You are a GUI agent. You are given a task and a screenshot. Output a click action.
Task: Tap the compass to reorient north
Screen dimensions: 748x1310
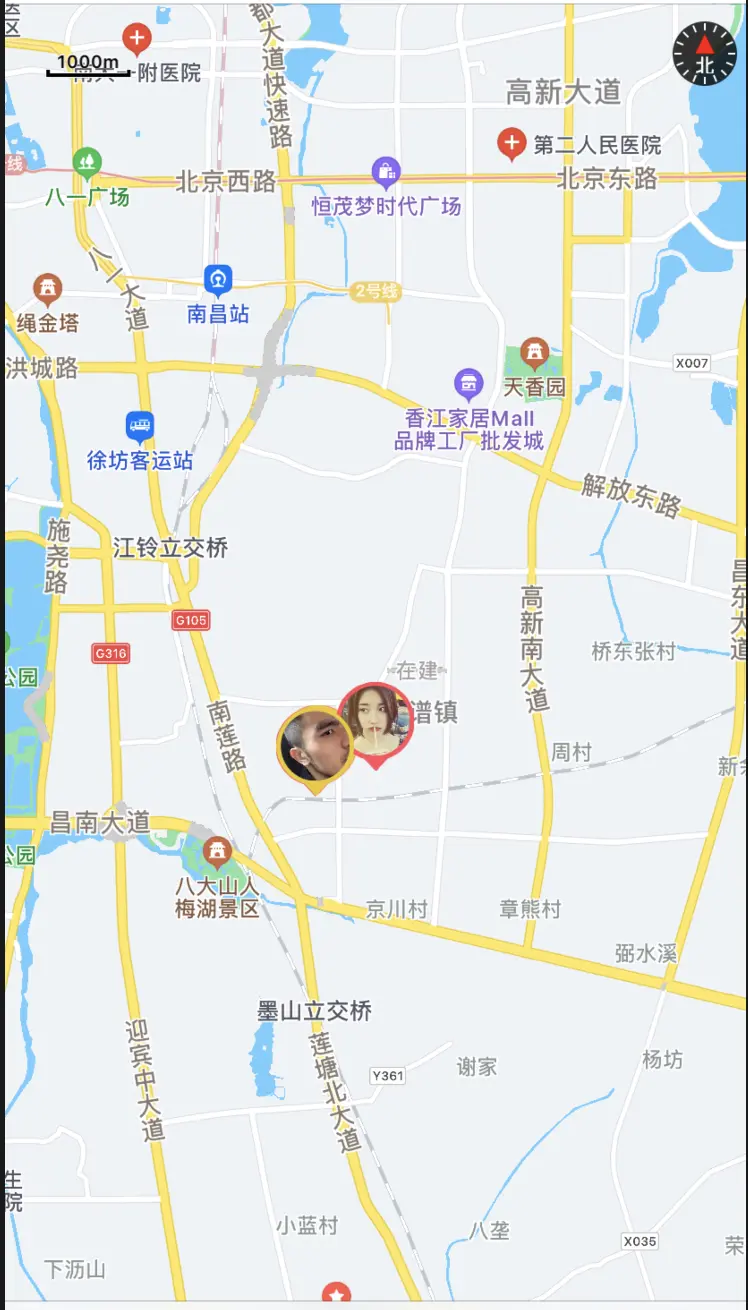tap(705, 52)
